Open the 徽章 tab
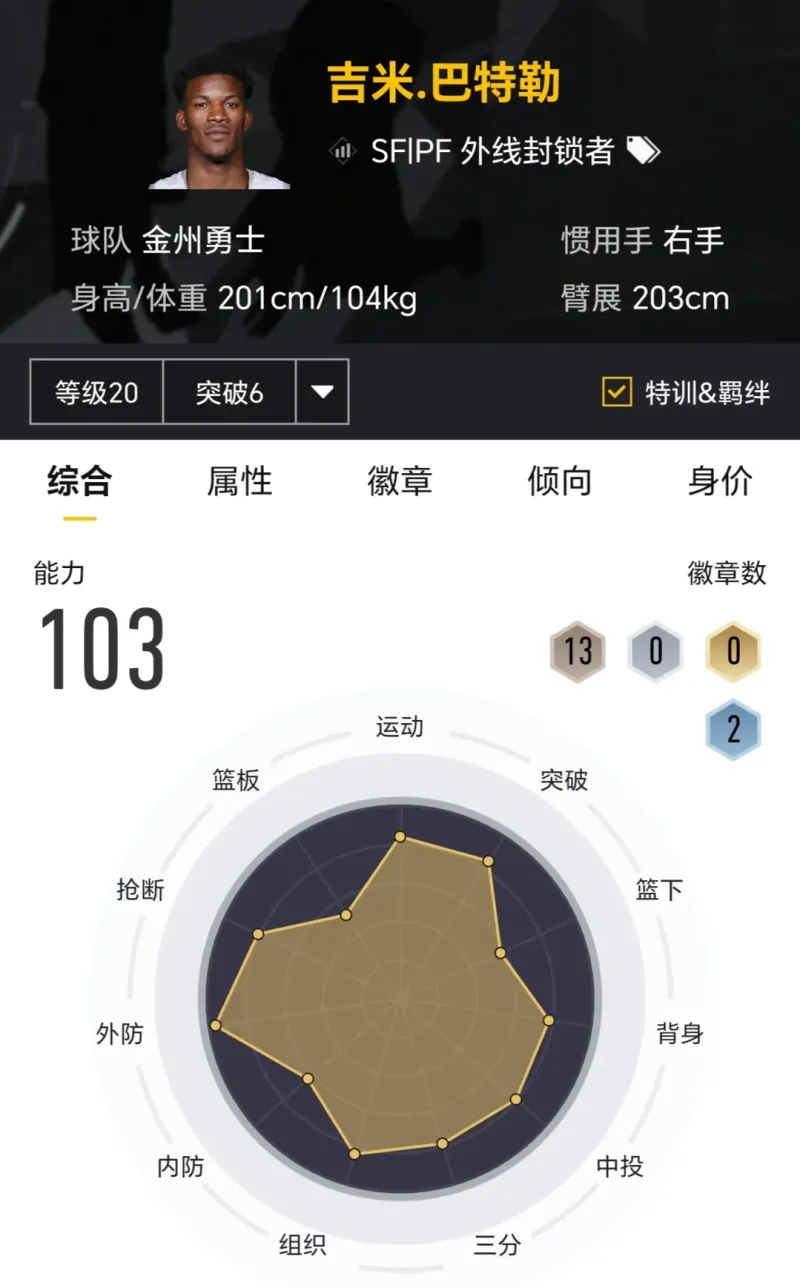 pos(399,481)
